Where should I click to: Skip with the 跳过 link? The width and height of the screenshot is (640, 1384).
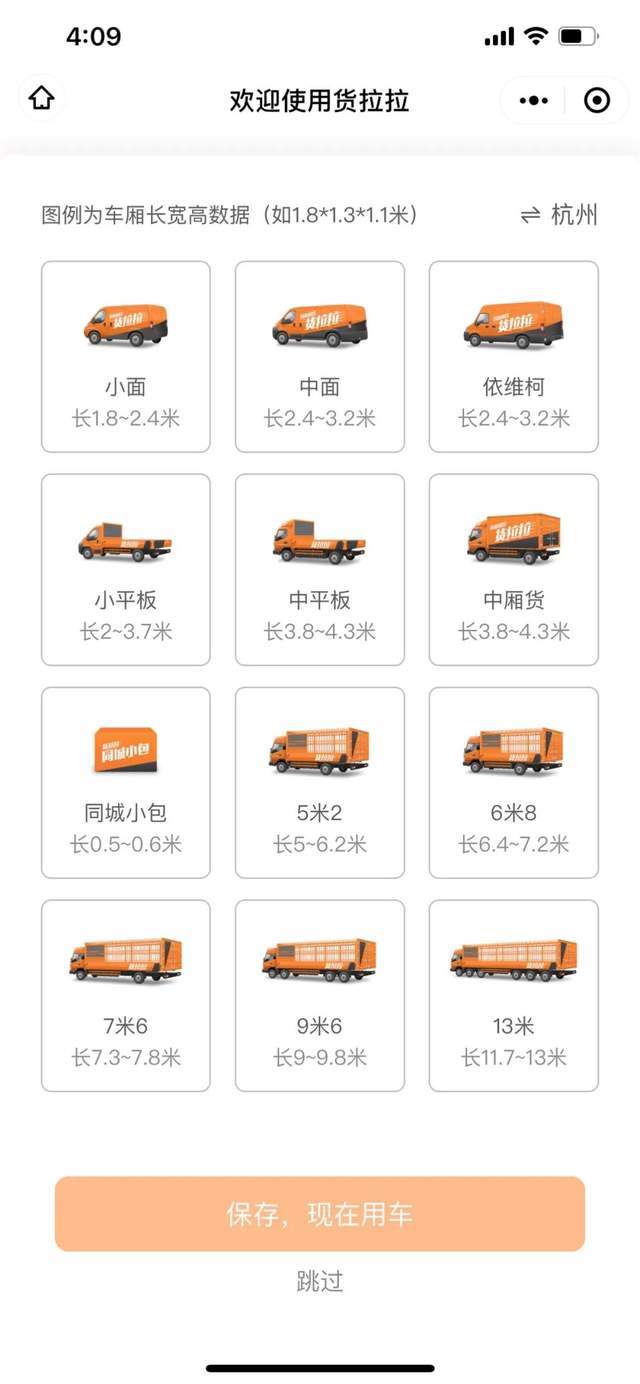(320, 1281)
